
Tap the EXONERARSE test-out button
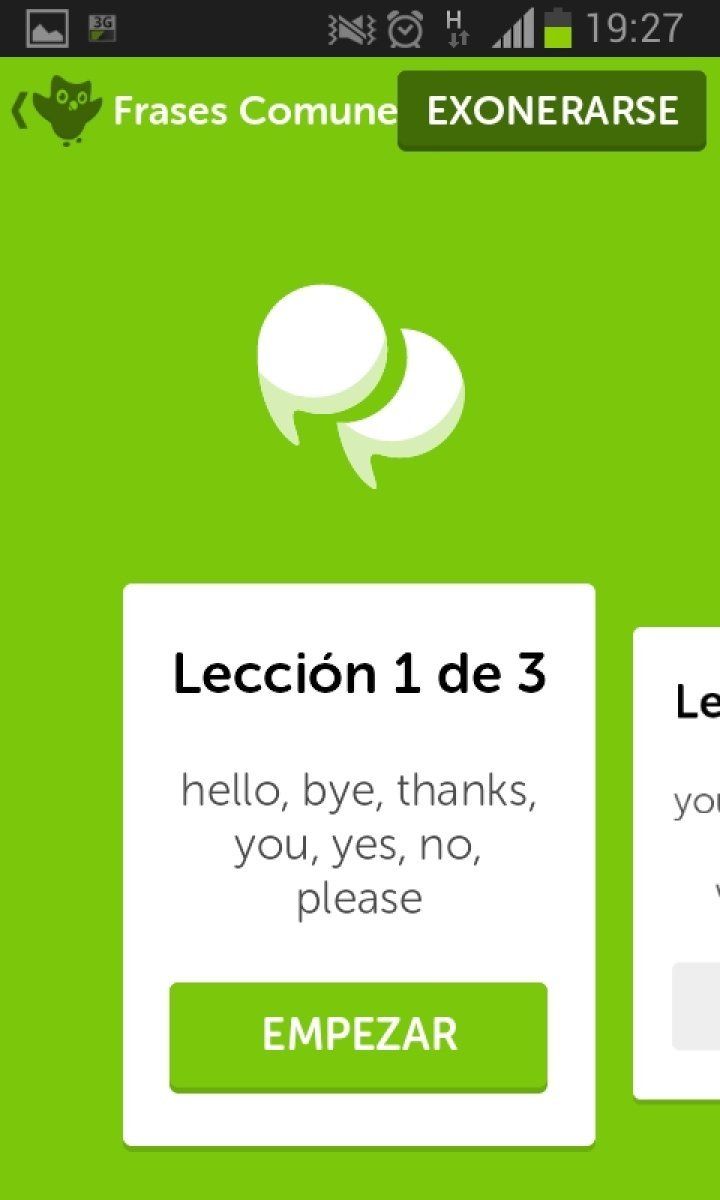tap(552, 111)
